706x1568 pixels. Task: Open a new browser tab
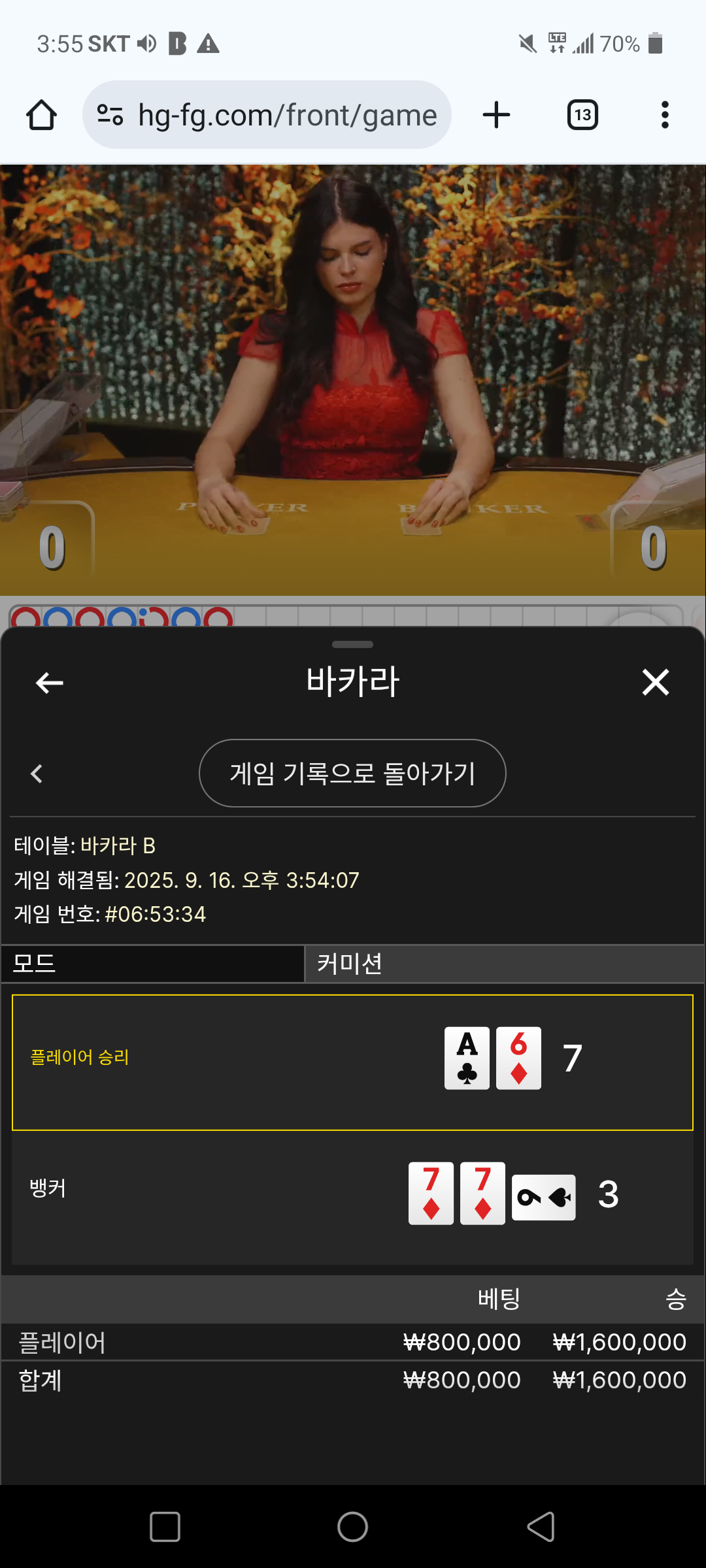[496, 115]
